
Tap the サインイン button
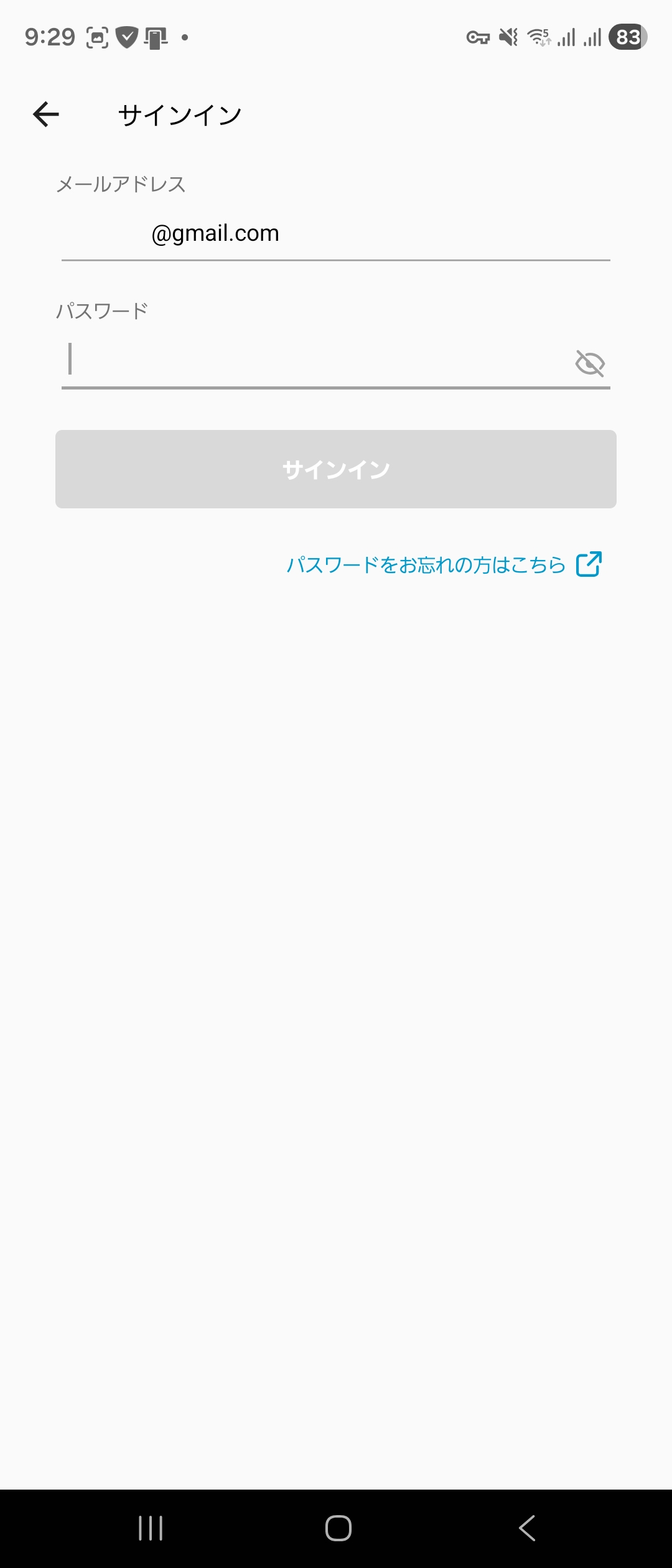point(336,469)
